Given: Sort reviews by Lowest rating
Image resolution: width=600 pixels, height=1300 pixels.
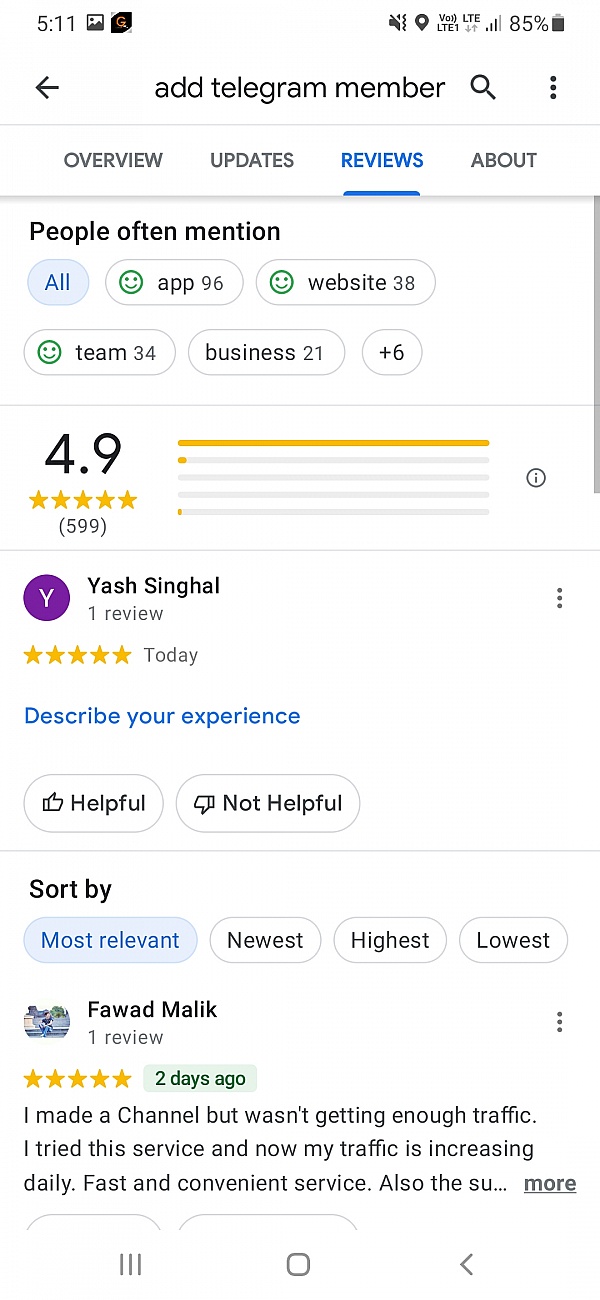Looking at the screenshot, I should (513, 940).
